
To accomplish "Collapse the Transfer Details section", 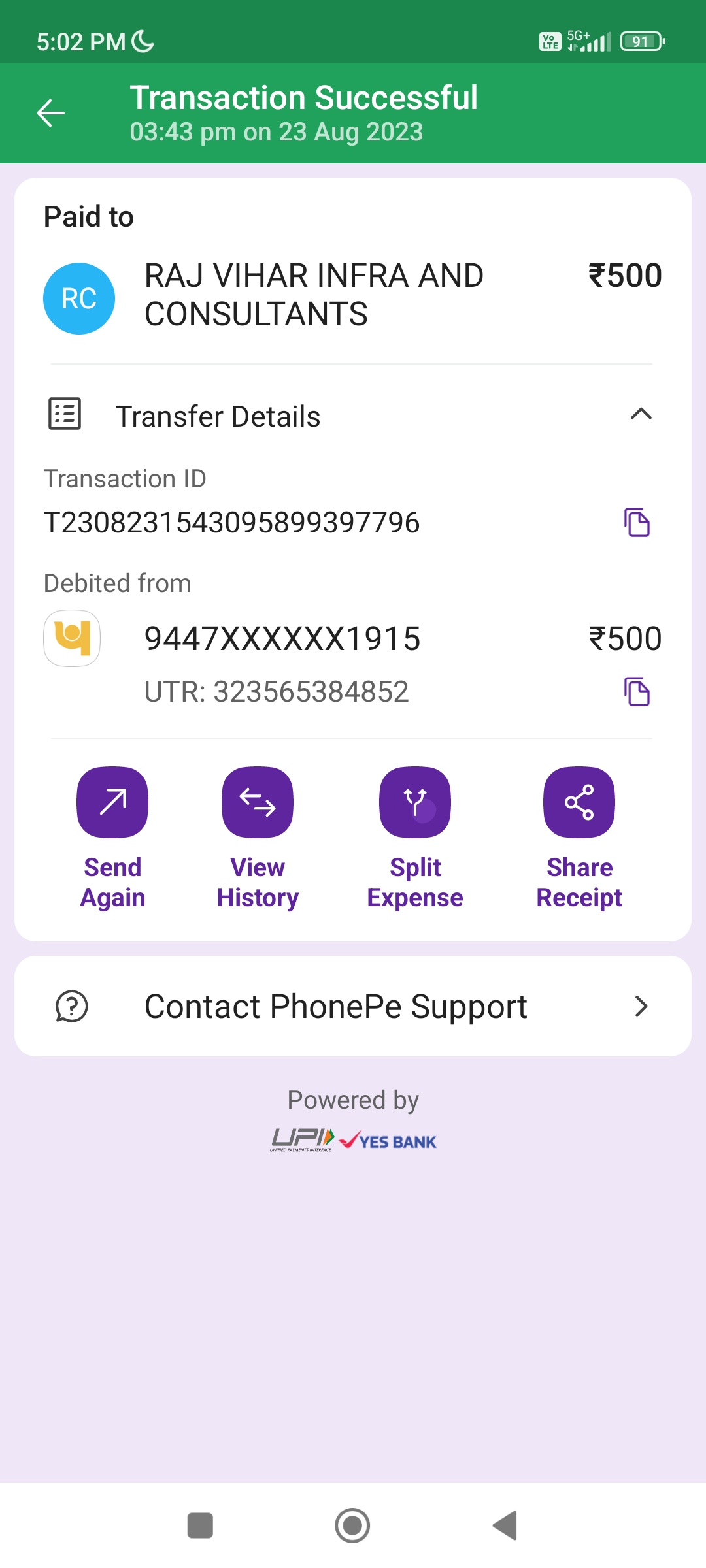I will pos(641,414).
